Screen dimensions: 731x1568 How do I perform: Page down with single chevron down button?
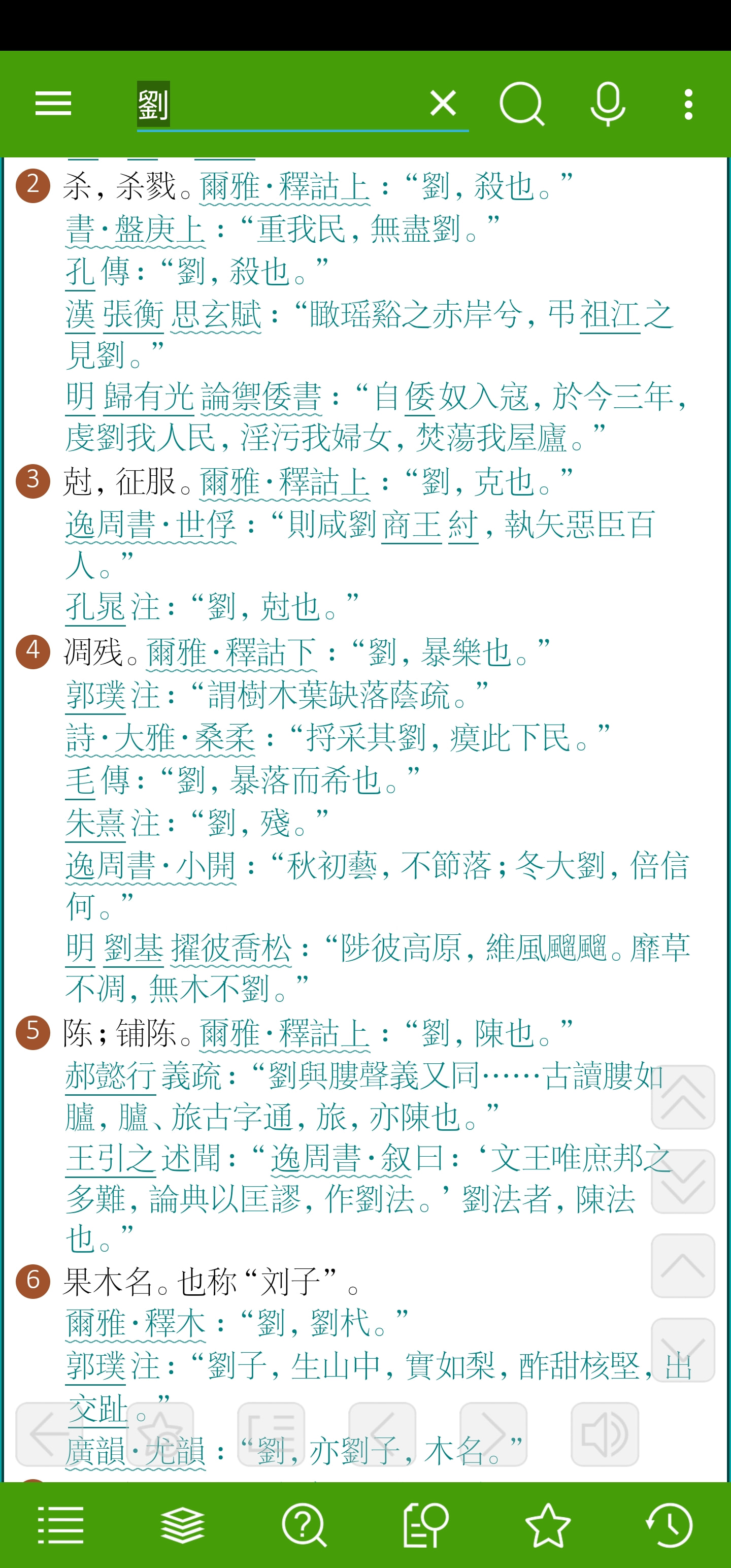pyautogui.click(x=683, y=1350)
